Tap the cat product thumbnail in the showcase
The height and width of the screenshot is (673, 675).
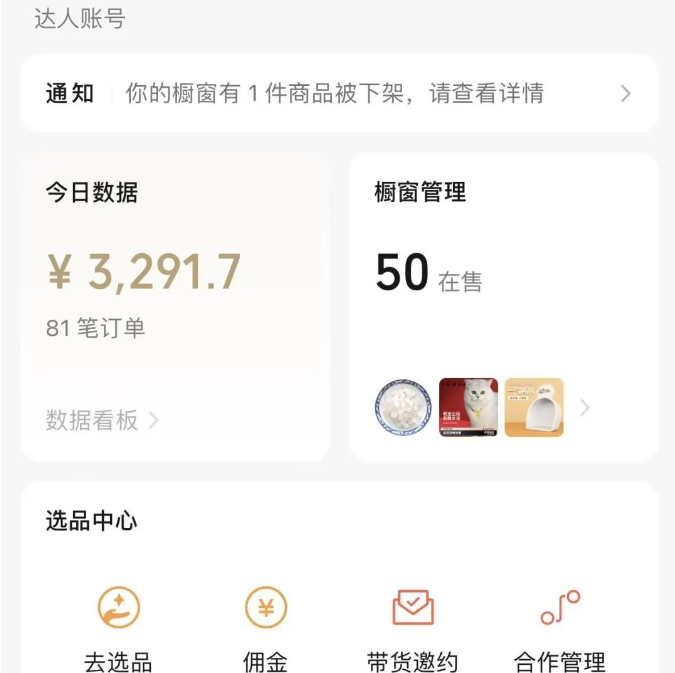[x=468, y=407]
